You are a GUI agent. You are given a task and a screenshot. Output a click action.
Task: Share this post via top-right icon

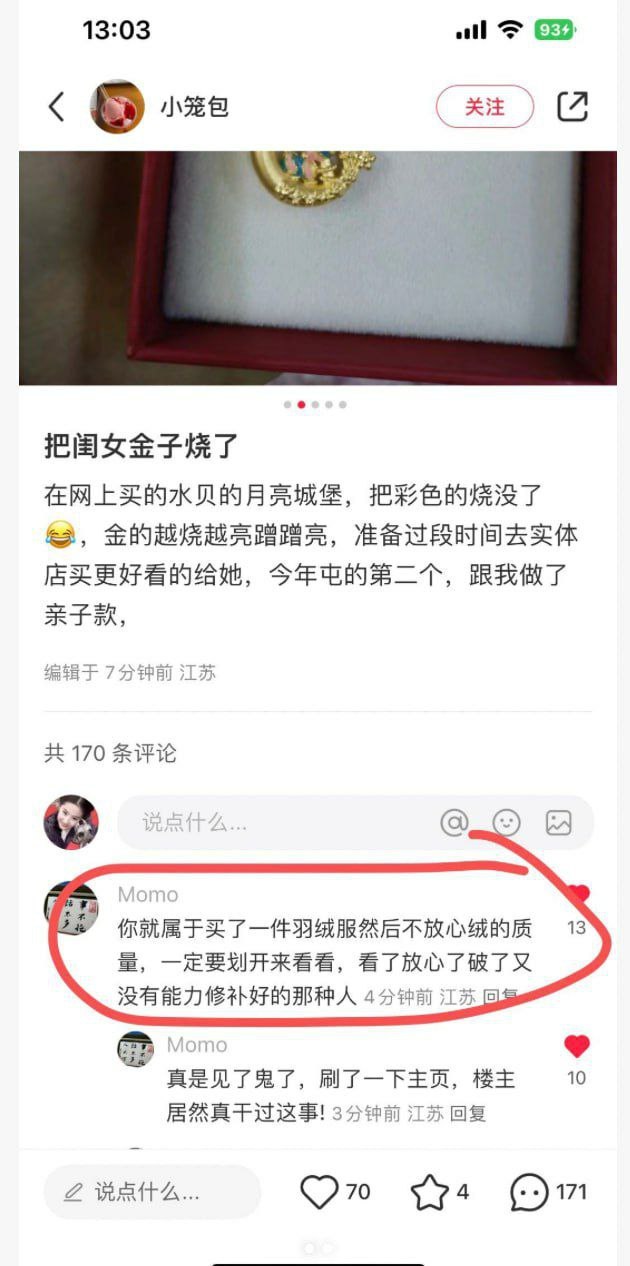(572, 107)
